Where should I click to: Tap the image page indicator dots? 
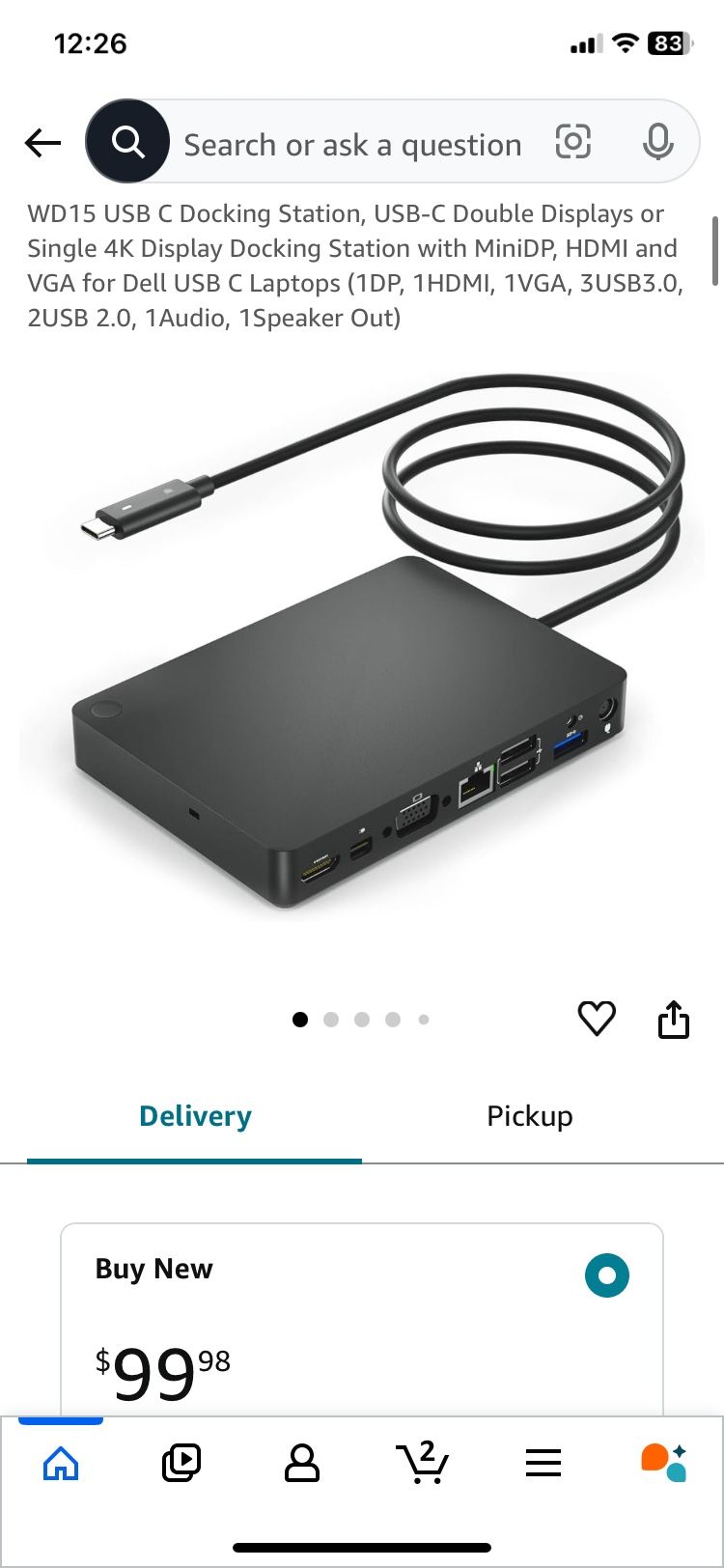[361, 1020]
